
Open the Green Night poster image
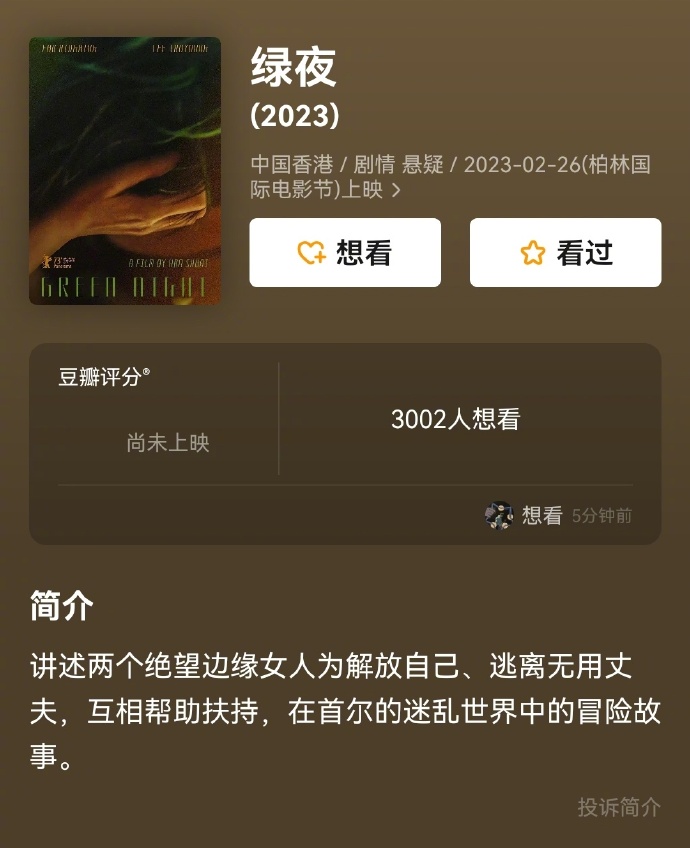click(x=125, y=170)
